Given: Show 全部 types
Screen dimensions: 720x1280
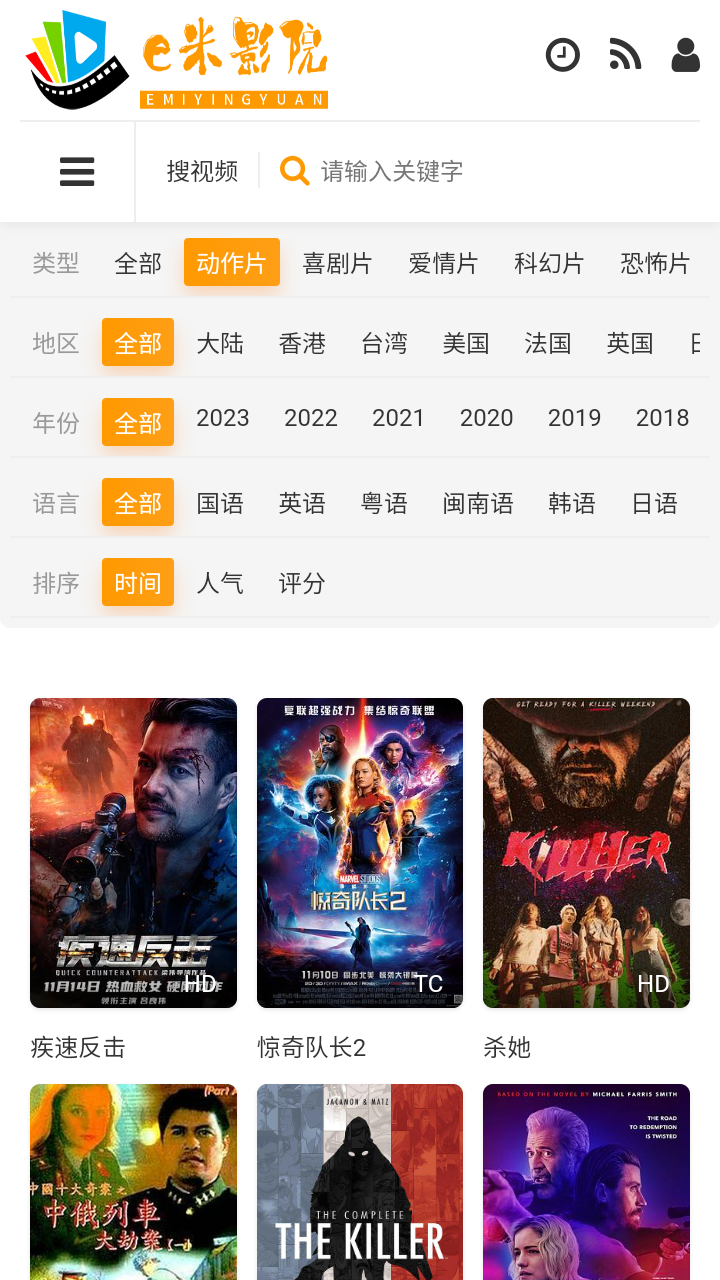Looking at the screenshot, I should [138, 263].
